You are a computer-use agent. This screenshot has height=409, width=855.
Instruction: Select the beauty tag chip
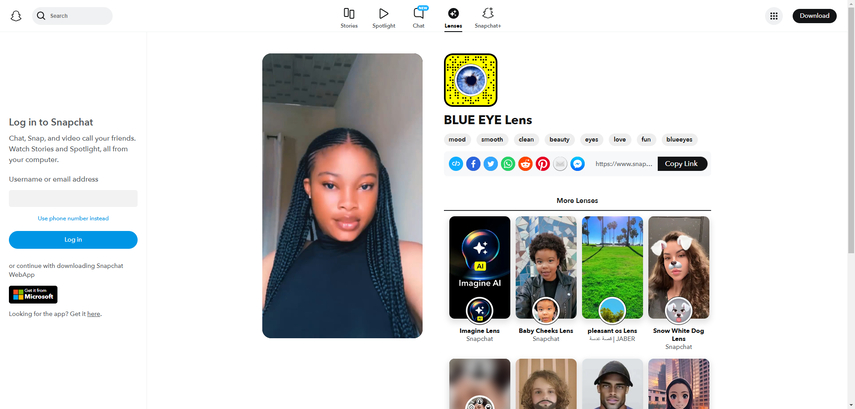pyautogui.click(x=559, y=140)
